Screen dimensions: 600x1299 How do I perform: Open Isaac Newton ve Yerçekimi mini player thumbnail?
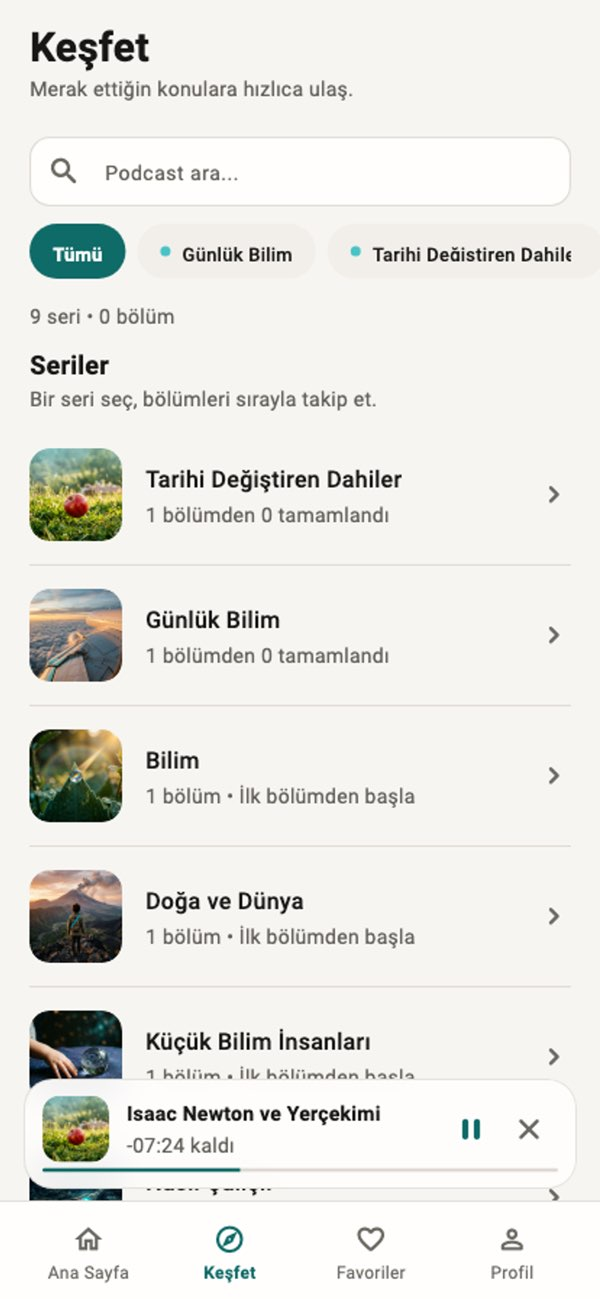pos(76,1129)
